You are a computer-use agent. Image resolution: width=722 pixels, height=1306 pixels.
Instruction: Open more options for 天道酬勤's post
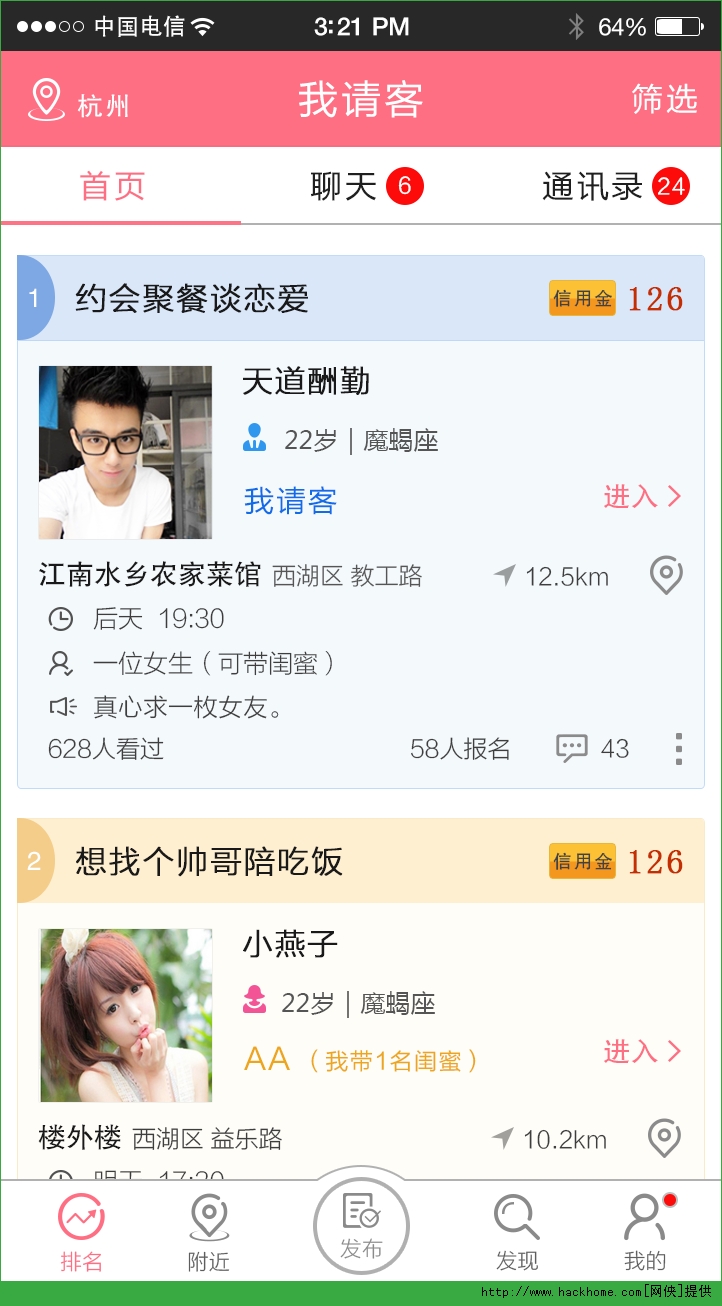pyautogui.click(x=678, y=748)
